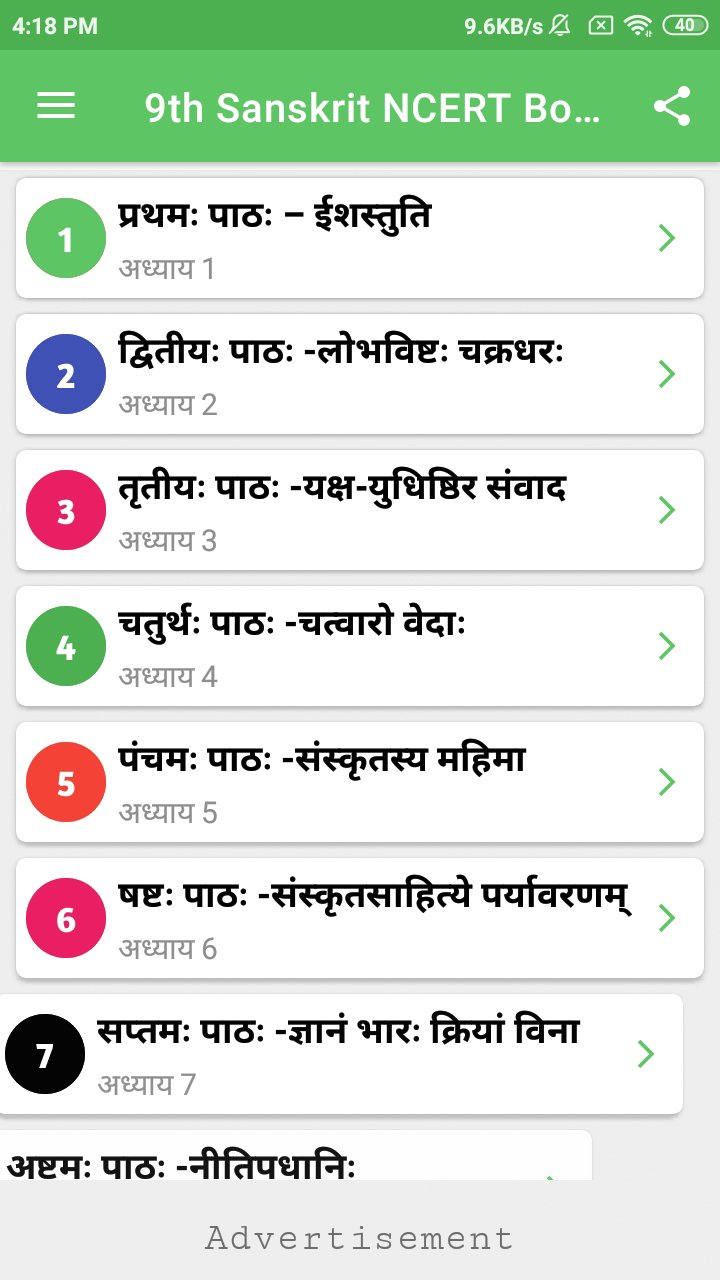Select the green circle icon numbered 1
Viewport: 720px width, 1280px height.
tap(65, 237)
